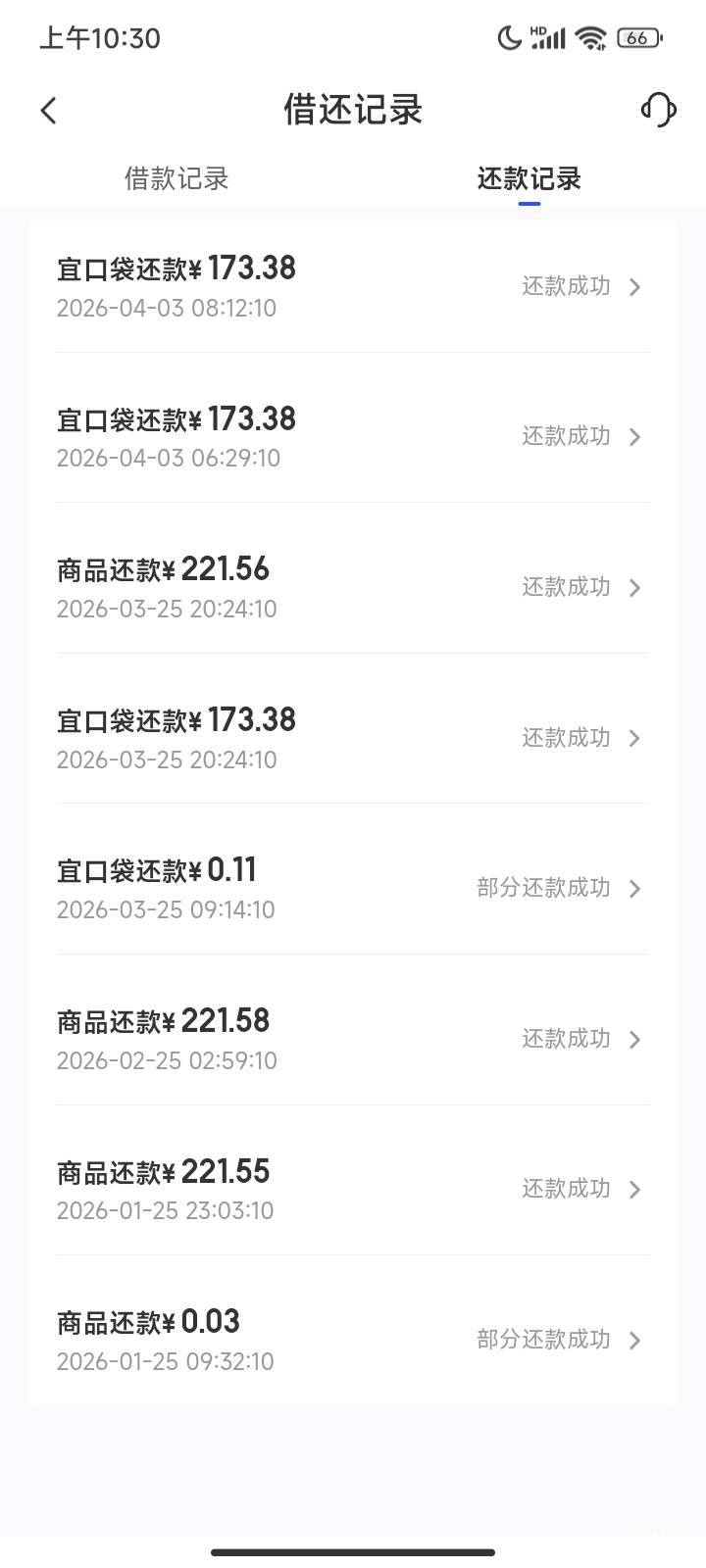Select the 还款记录 tab

click(x=529, y=178)
